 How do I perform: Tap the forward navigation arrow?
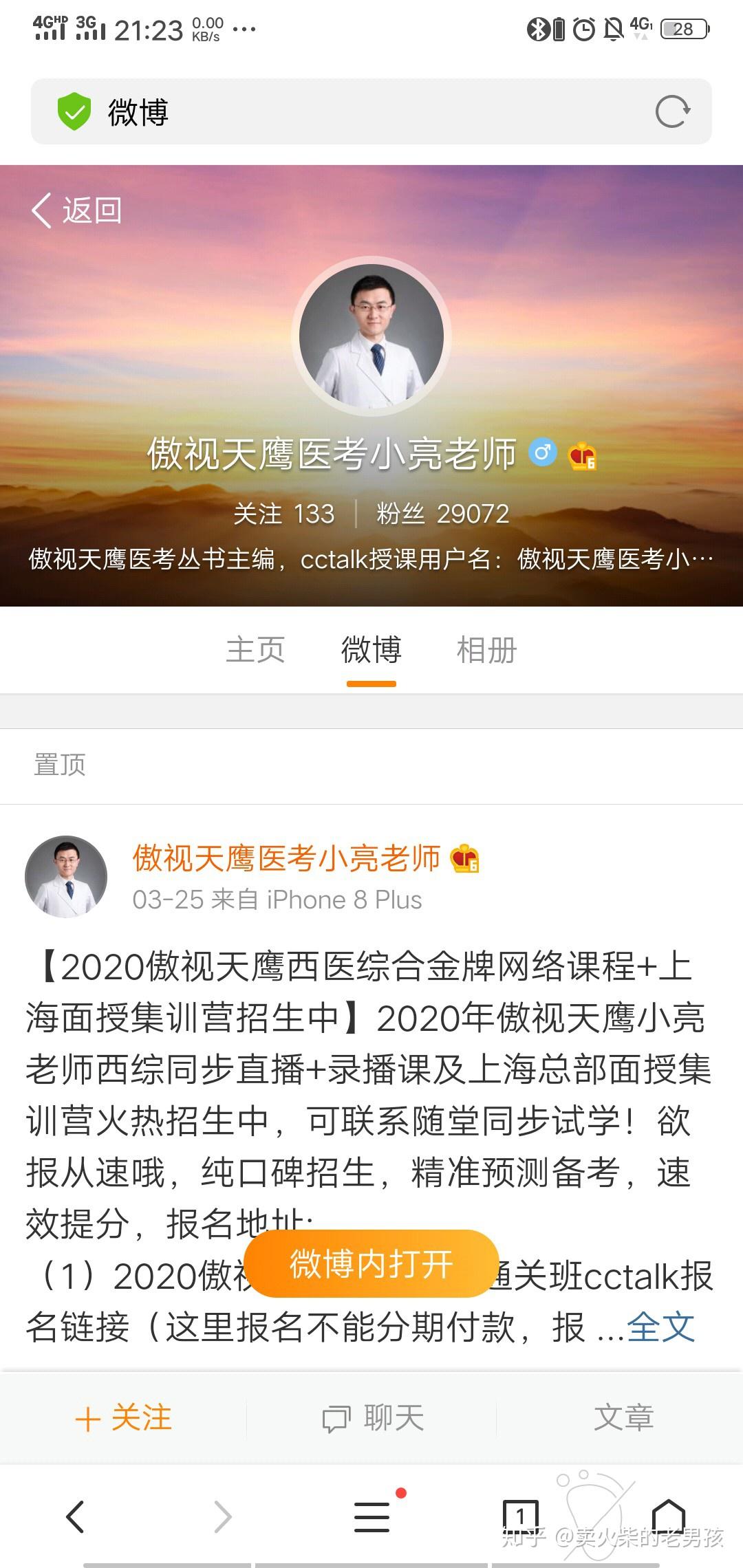[x=223, y=1515]
